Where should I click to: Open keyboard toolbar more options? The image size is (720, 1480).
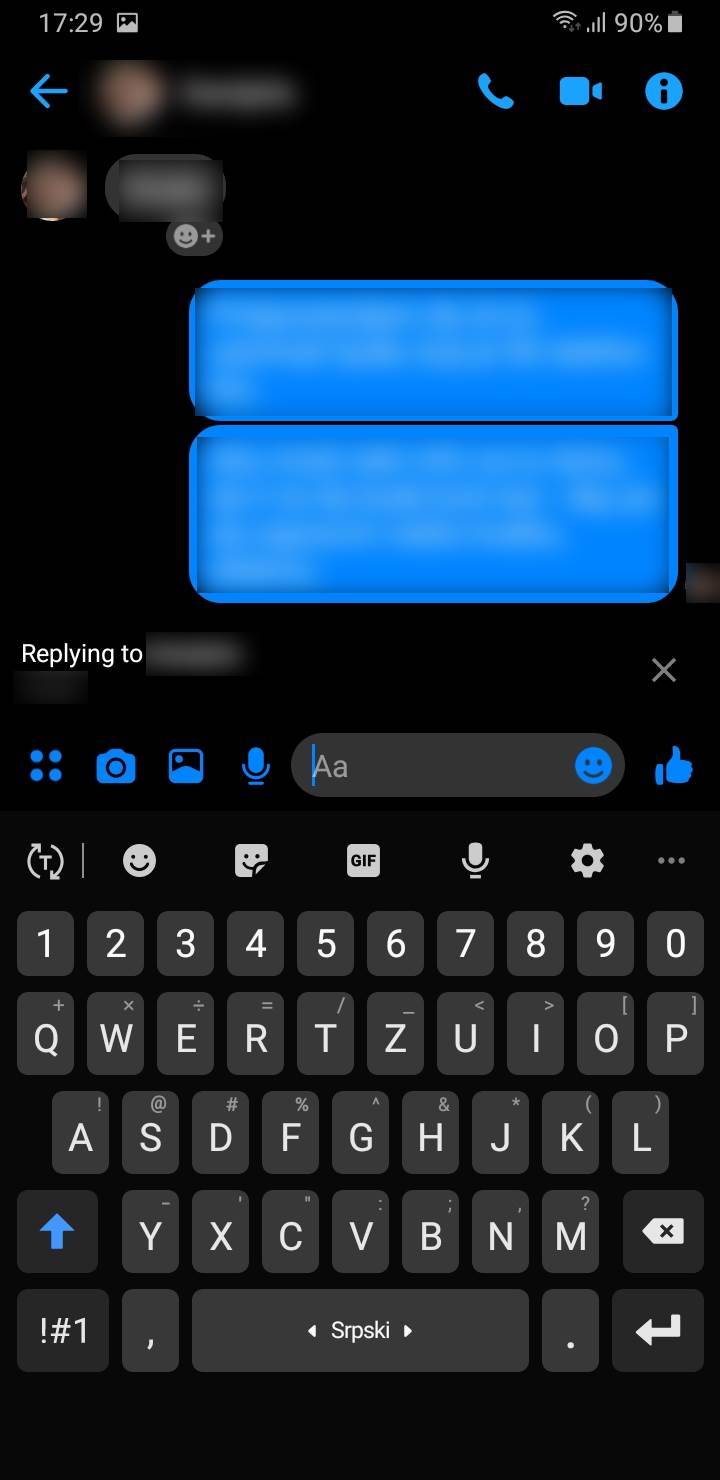click(x=671, y=860)
